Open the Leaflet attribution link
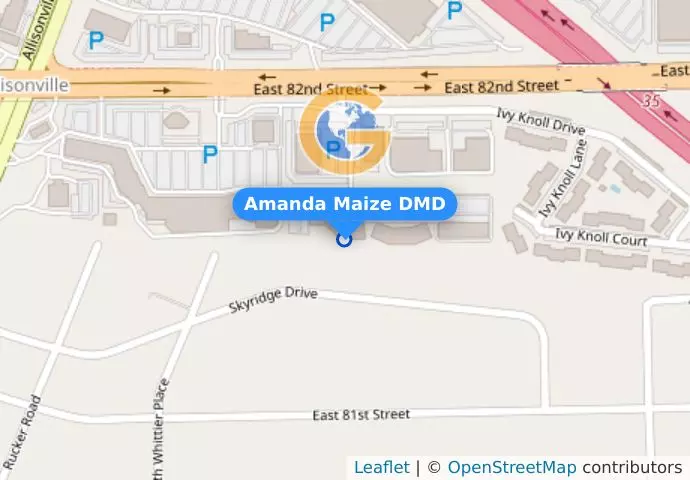This screenshot has width=690, height=480. [381, 467]
